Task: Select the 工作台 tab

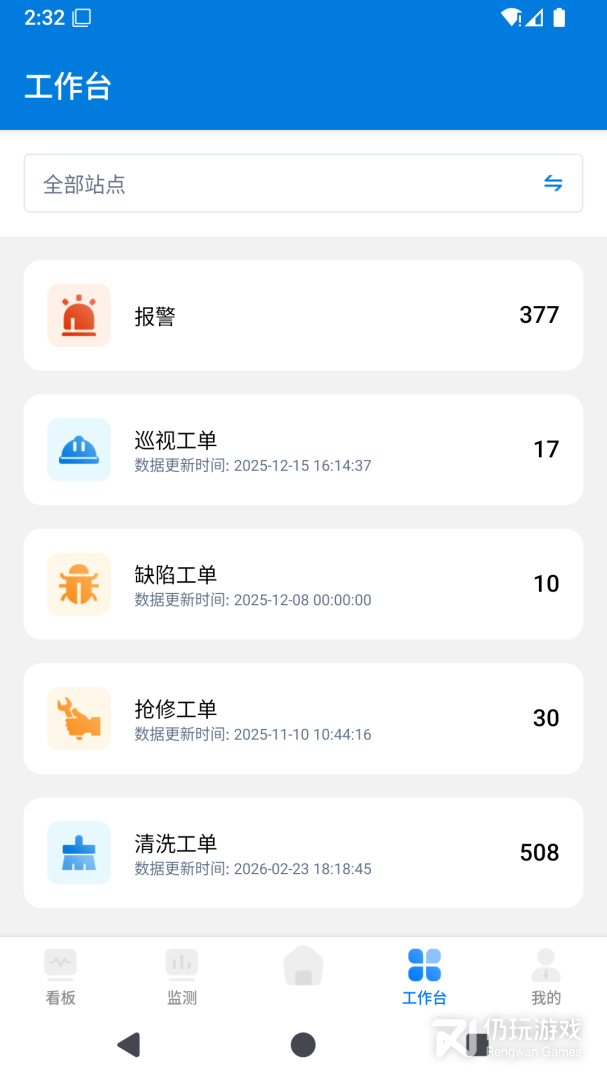Action: pyautogui.click(x=424, y=976)
